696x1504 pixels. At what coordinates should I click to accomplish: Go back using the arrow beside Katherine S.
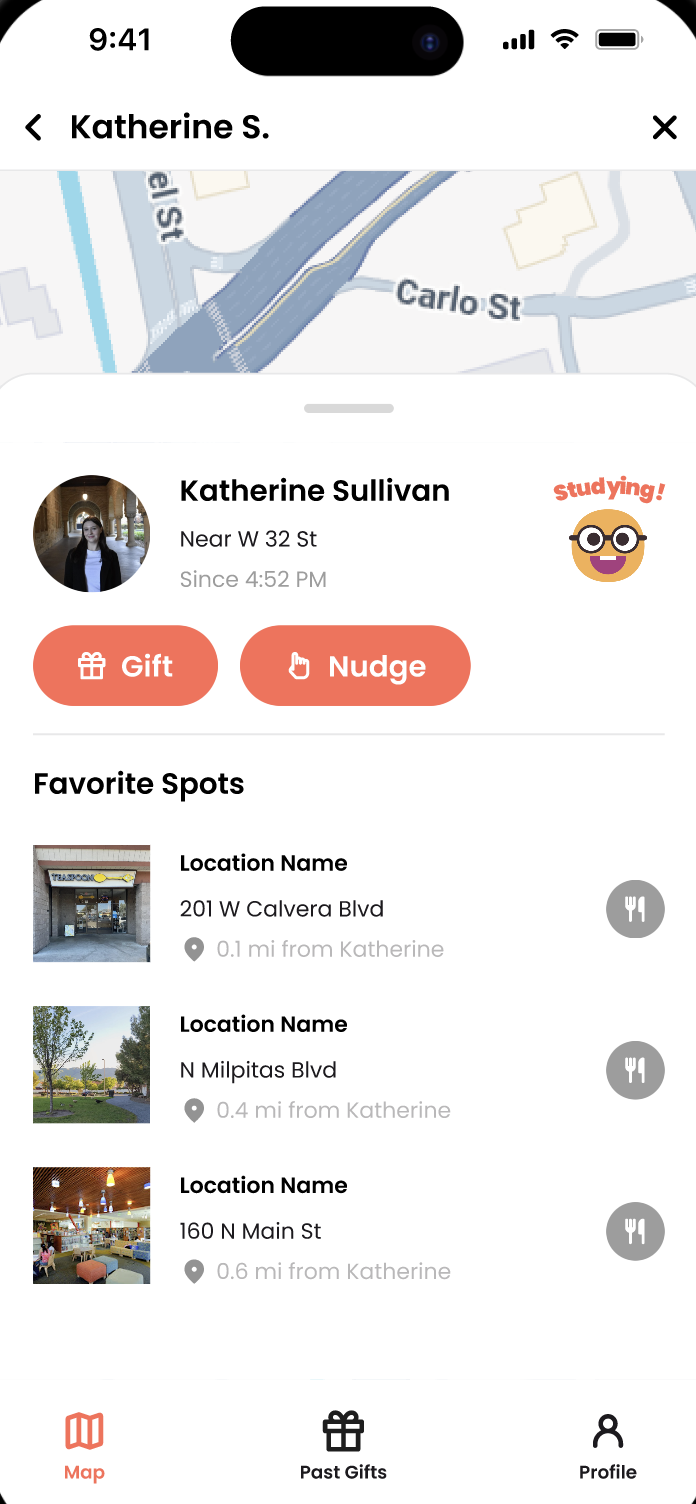click(x=34, y=127)
